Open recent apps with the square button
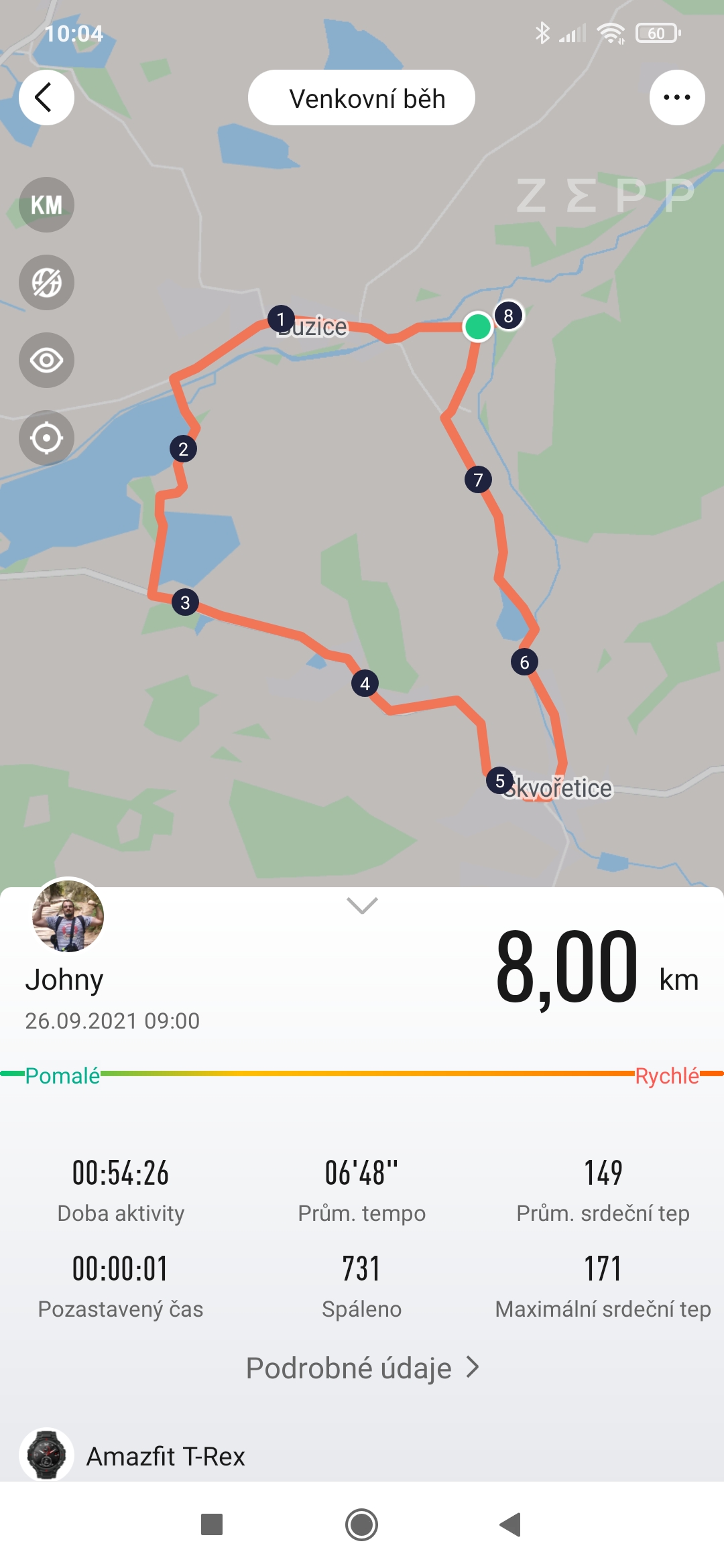This screenshot has width=724, height=1568. pyautogui.click(x=212, y=1524)
